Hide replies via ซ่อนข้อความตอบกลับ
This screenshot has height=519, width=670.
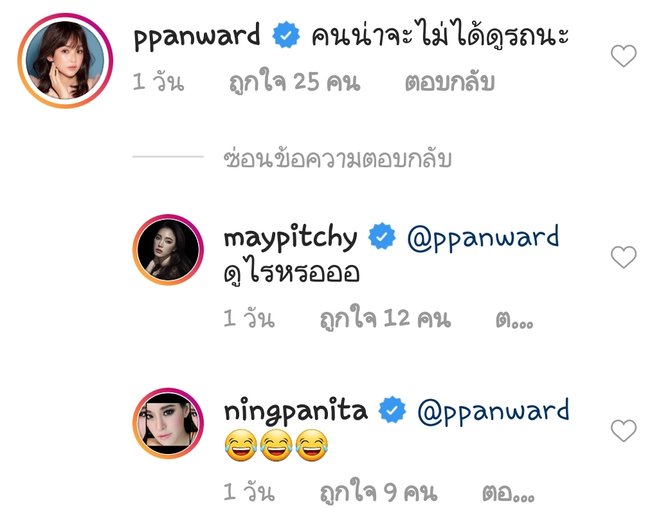pos(336,158)
